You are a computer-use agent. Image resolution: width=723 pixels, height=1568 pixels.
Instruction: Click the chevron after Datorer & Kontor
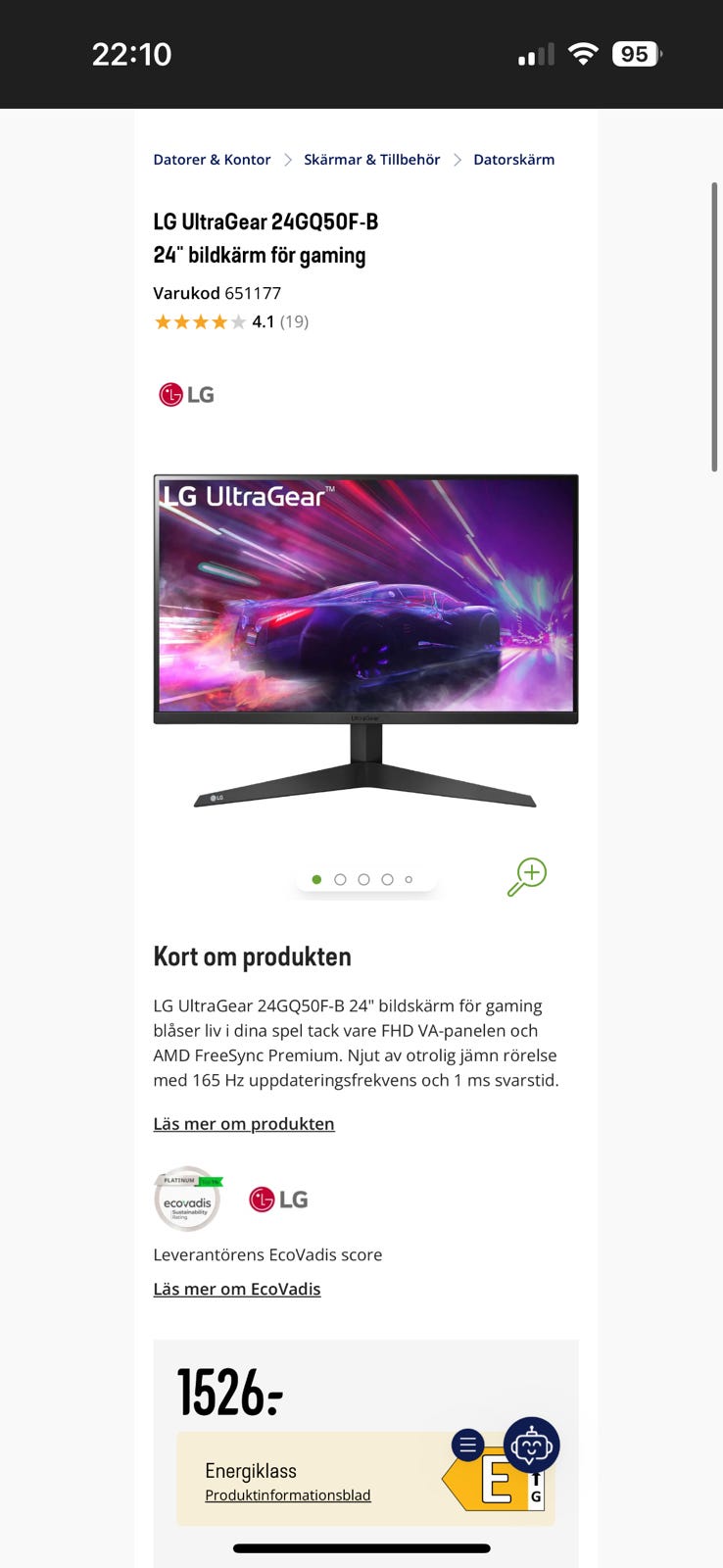click(x=287, y=159)
